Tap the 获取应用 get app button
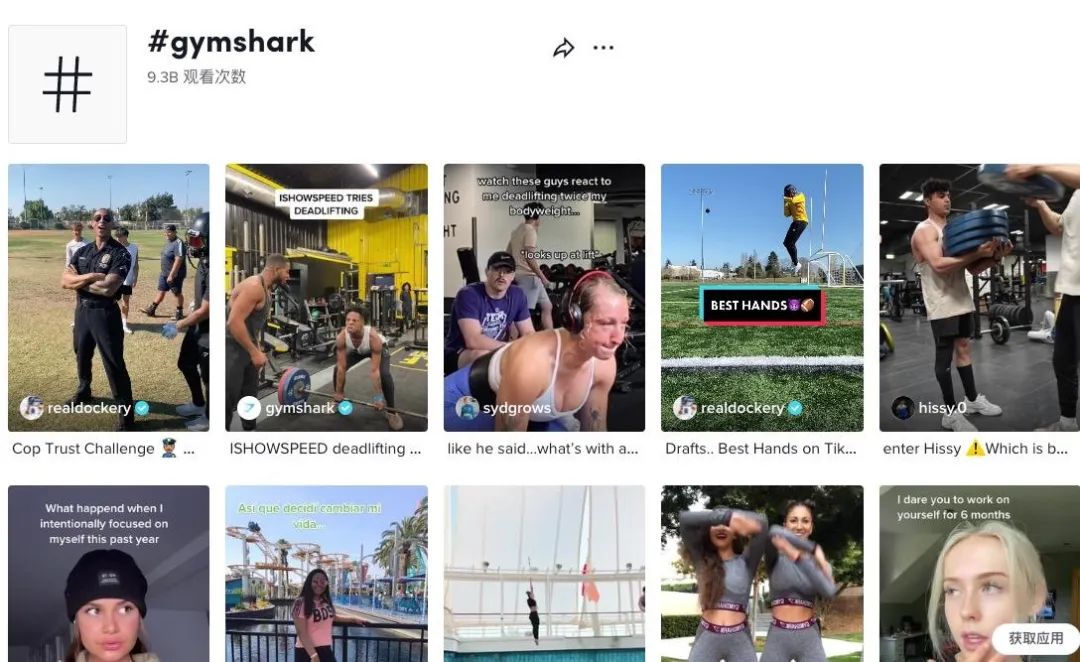 (1035, 638)
